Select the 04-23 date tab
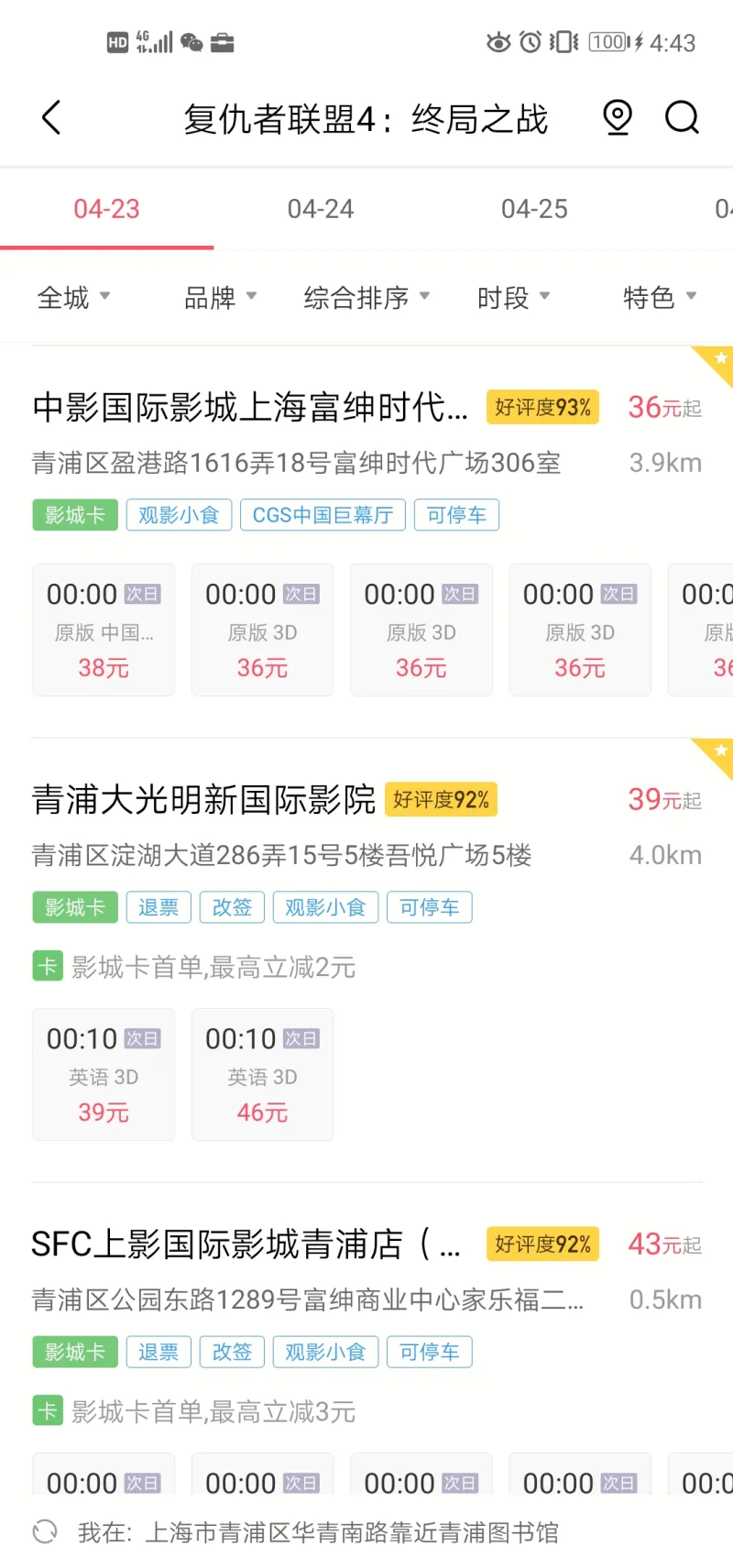Viewport: 733px width, 1568px height. (106, 209)
